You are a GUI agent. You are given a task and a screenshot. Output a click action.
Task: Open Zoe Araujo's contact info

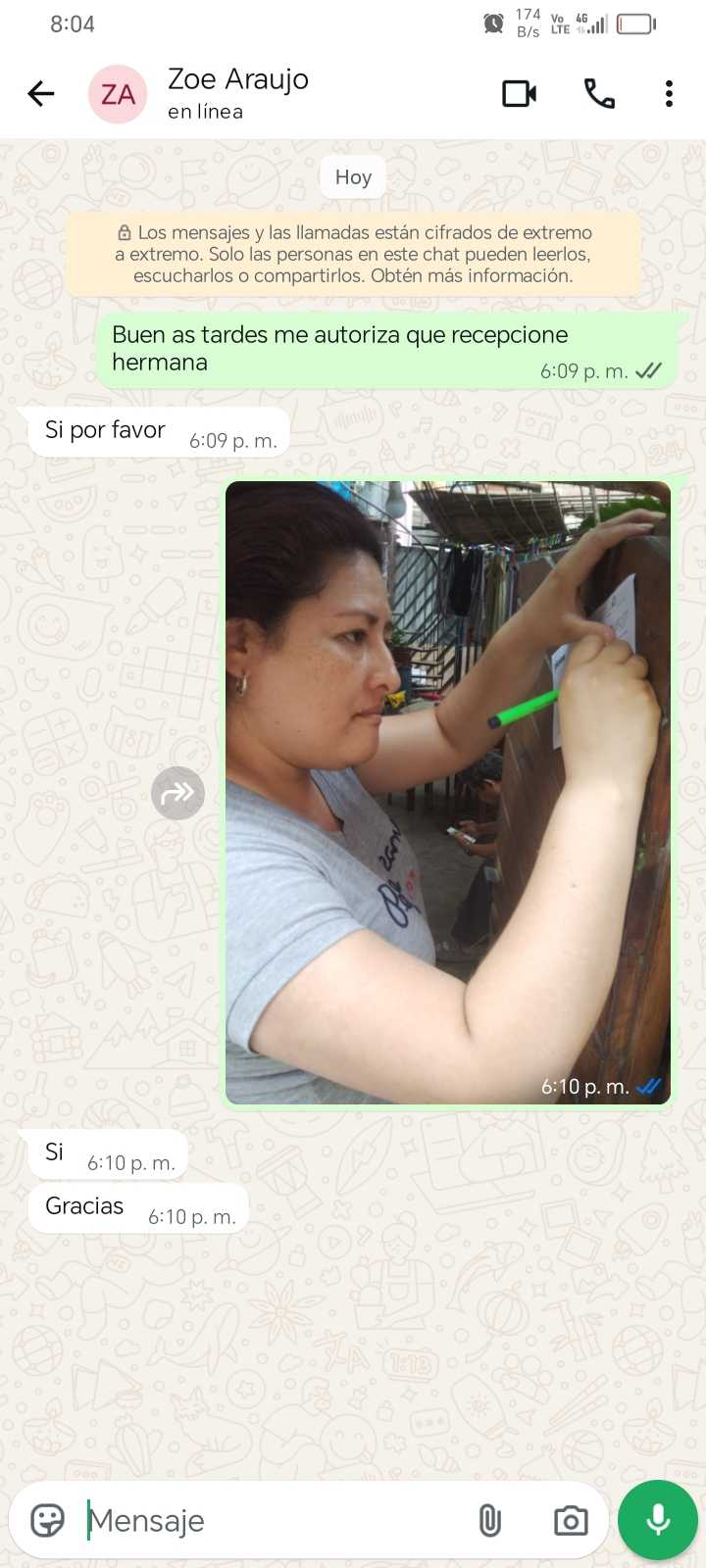(238, 93)
